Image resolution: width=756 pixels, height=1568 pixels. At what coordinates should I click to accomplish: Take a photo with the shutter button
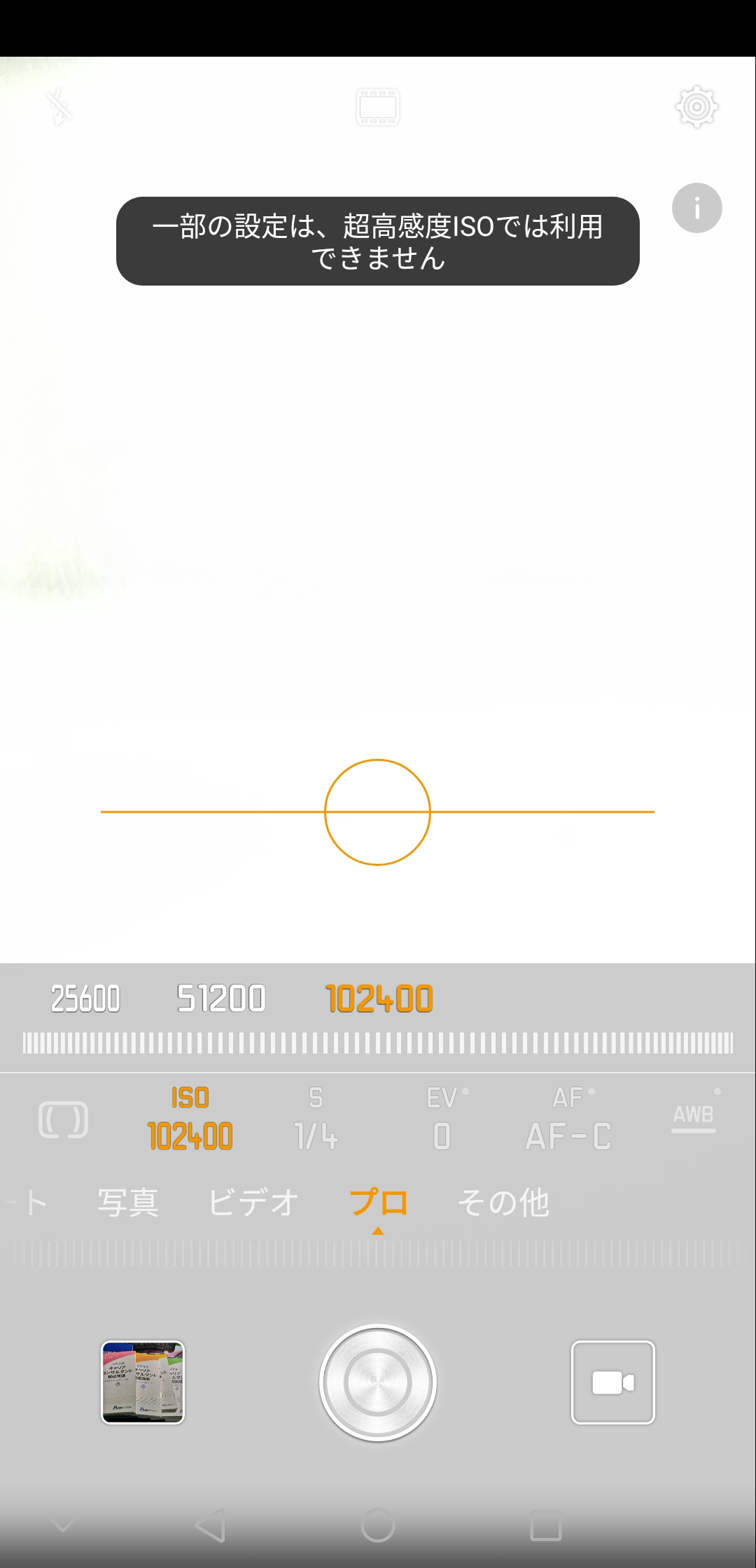click(x=378, y=1382)
